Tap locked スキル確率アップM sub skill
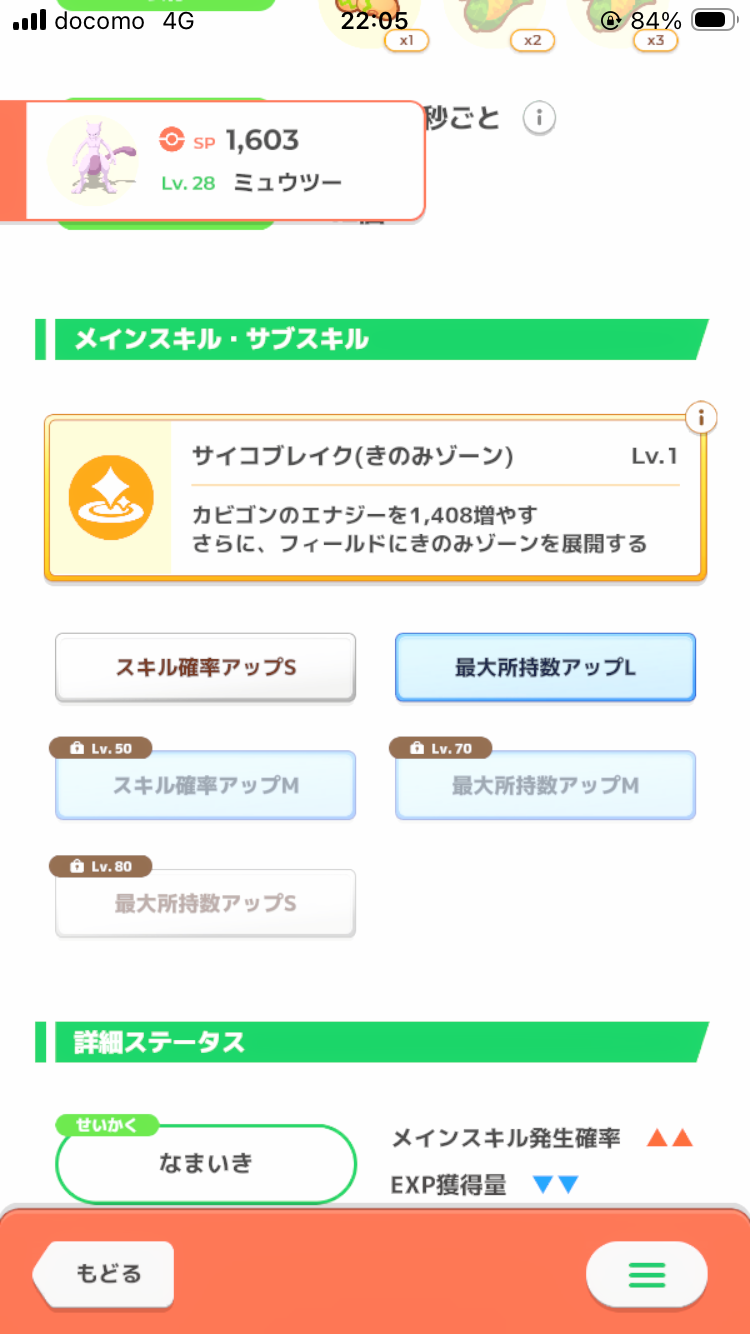Image resolution: width=750 pixels, height=1334 pixels. coord(205,785)
